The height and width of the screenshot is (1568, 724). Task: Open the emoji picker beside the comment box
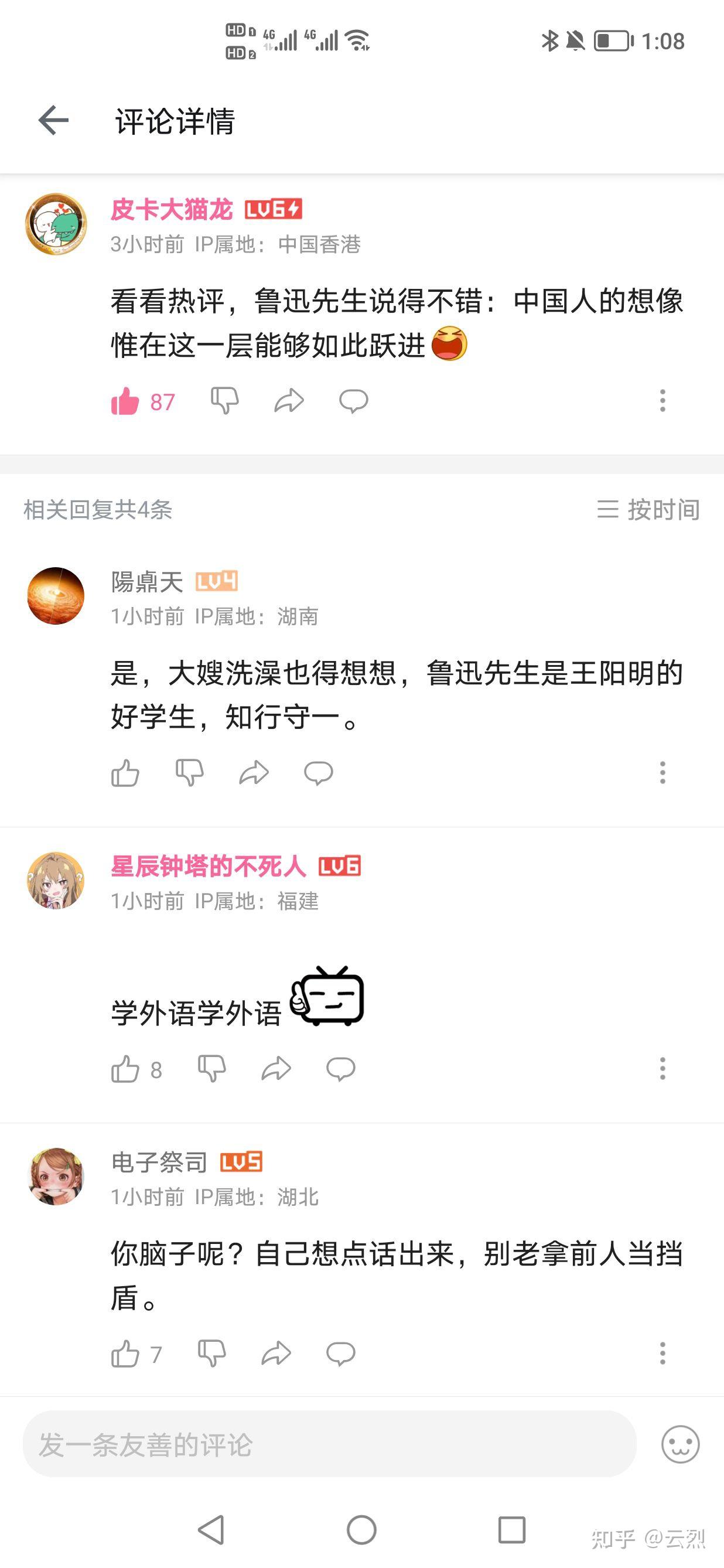(x=680, y=1444)
